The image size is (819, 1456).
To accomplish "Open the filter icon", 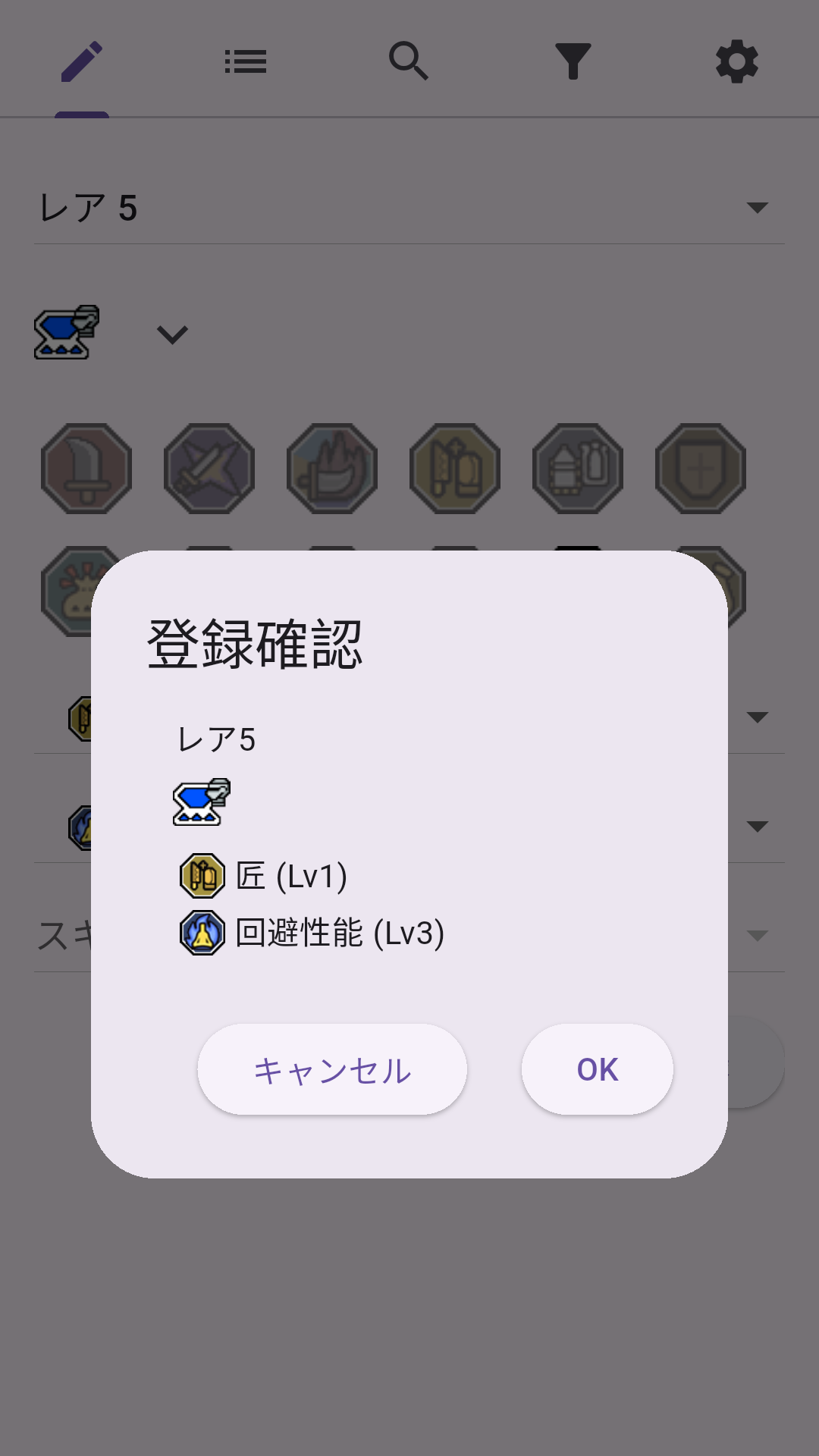I will (x=573, y=62).
